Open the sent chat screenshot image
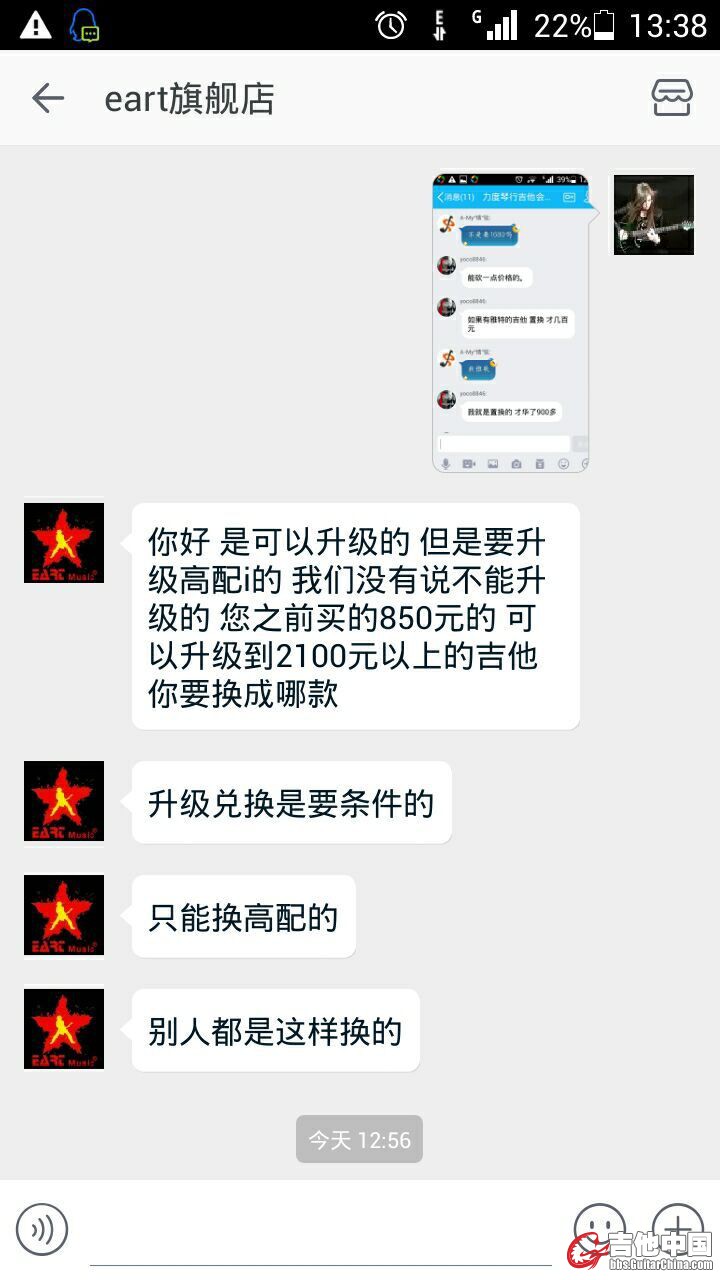The width and height of the screenshot is (720, 1280). (x=510, y=322)
